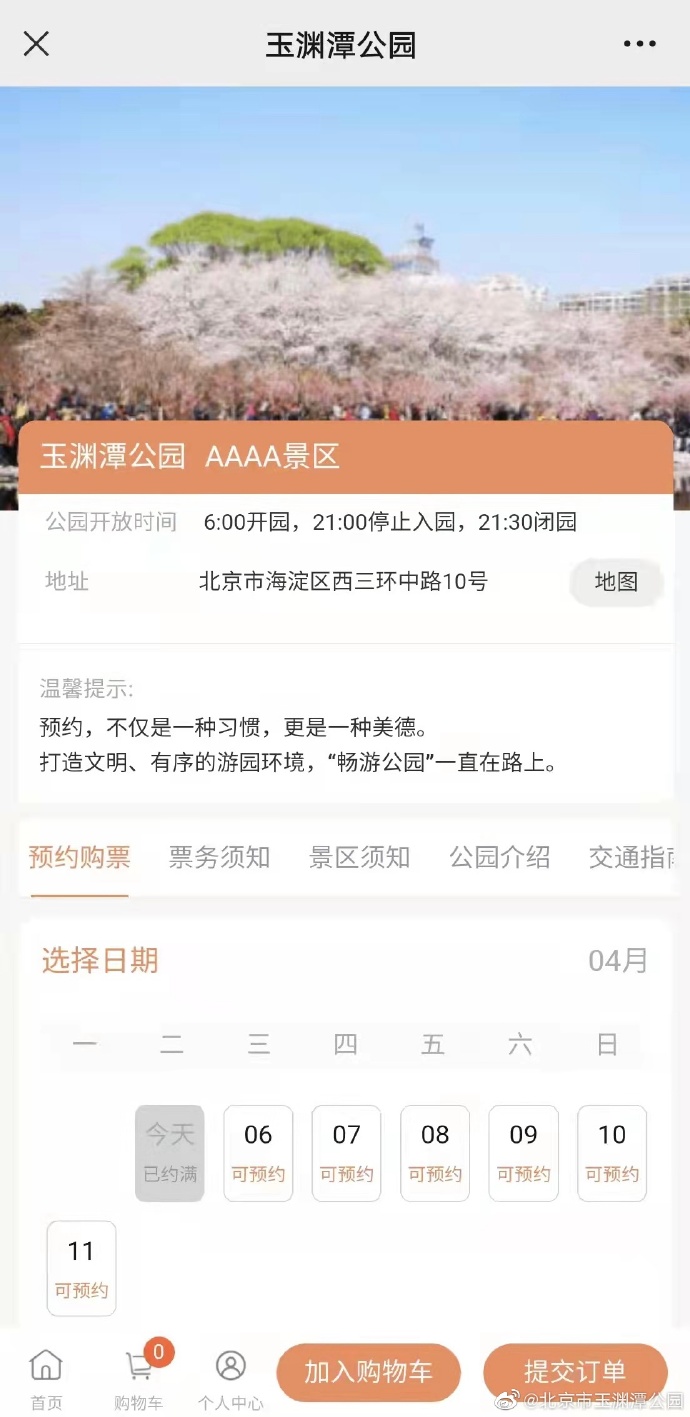Screen dimensions: 690x1417
Task: Pick date 08 on the calendar
Action: (x=435, y=1152)
